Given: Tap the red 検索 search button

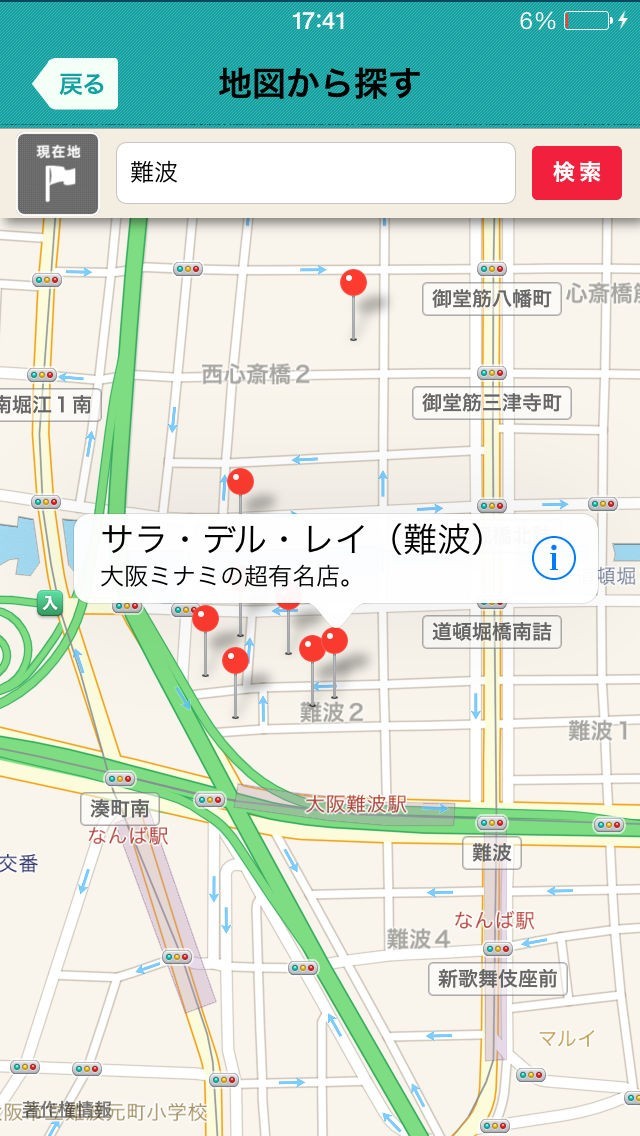Looking at the screenshot, I should tap(577, 173).
